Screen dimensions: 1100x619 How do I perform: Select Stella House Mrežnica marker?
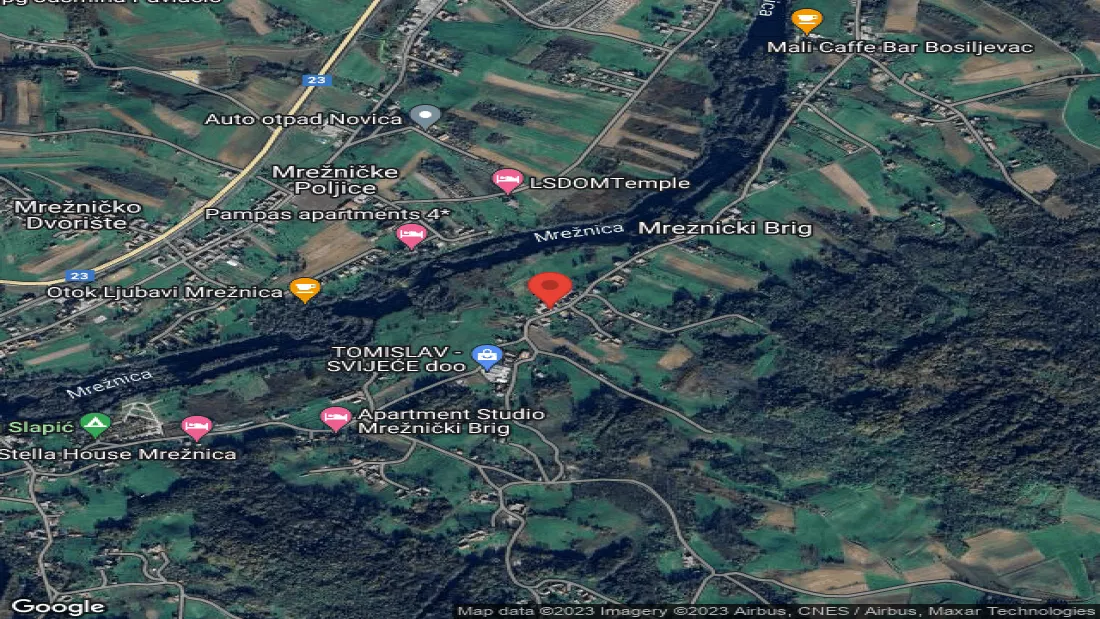(197, 428)
